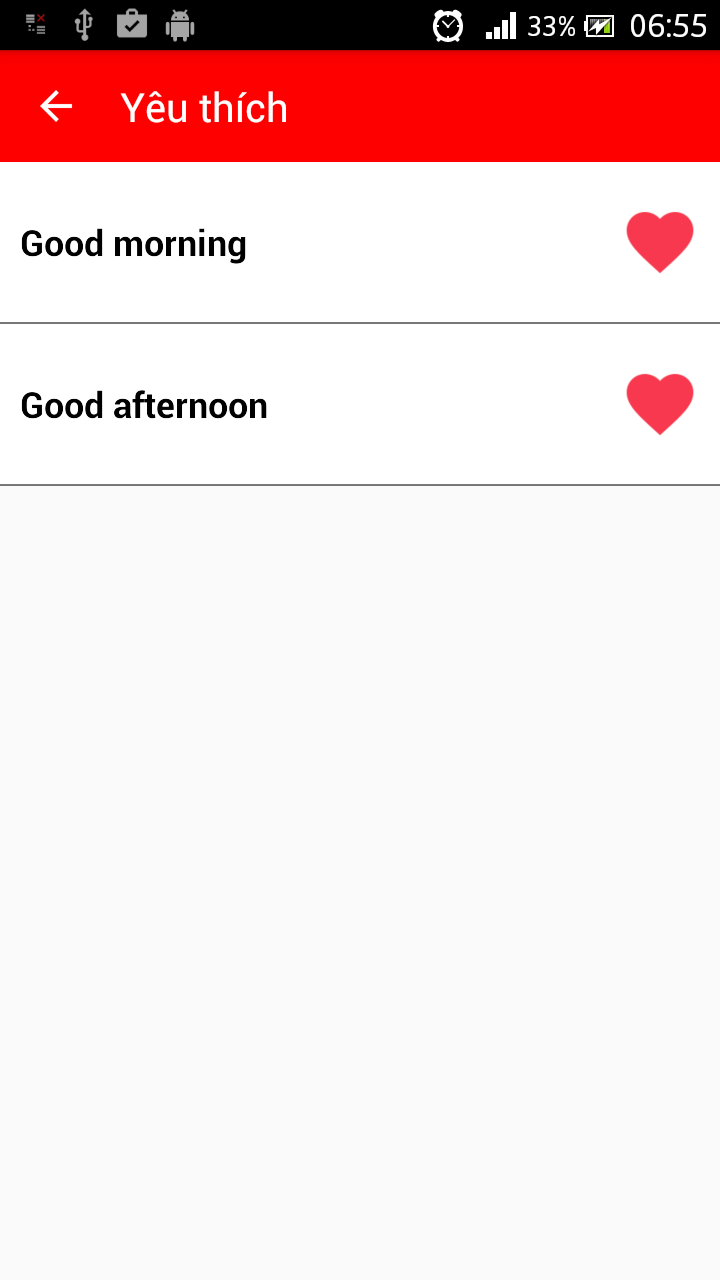Go back from the Yêu thích screen

56,107
